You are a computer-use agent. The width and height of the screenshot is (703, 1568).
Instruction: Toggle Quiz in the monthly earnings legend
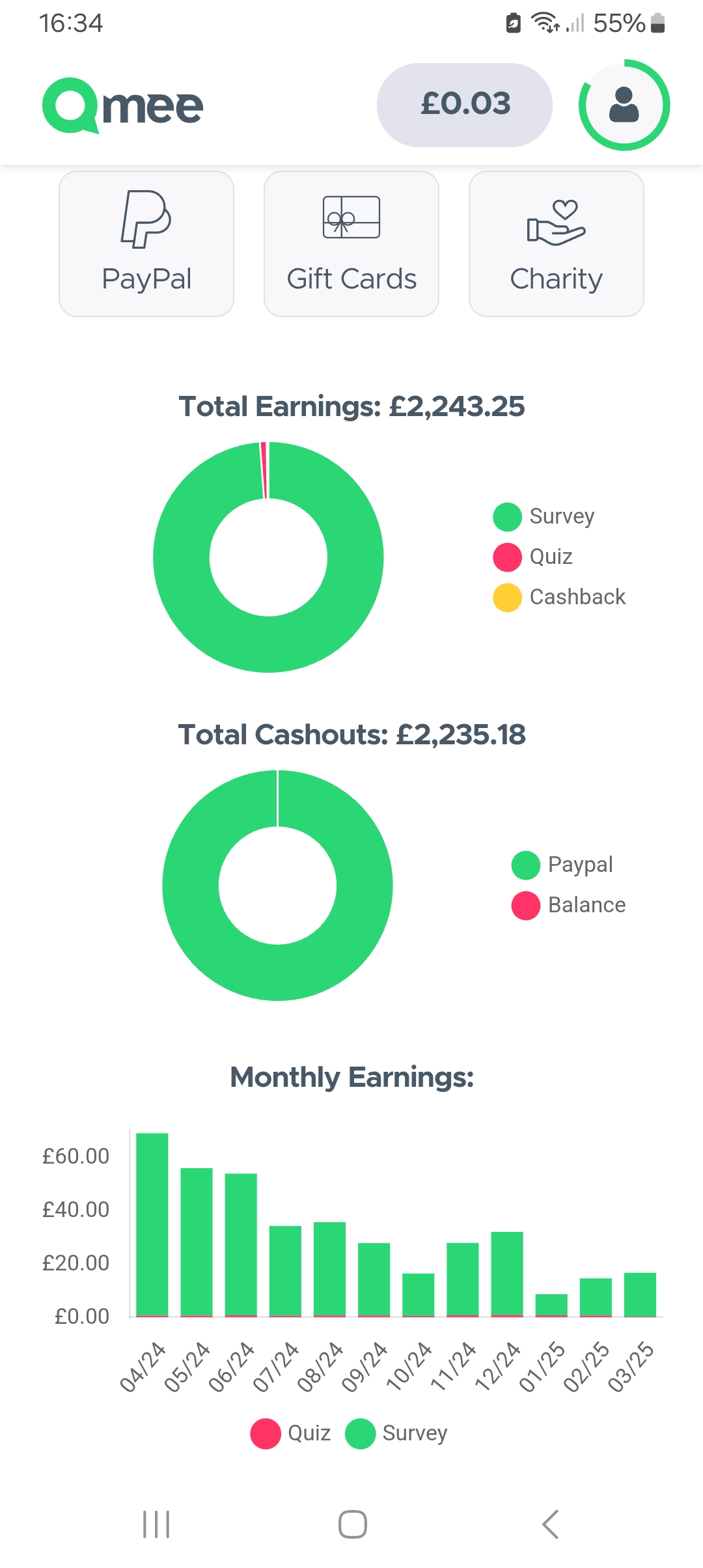click(291, 1433)
